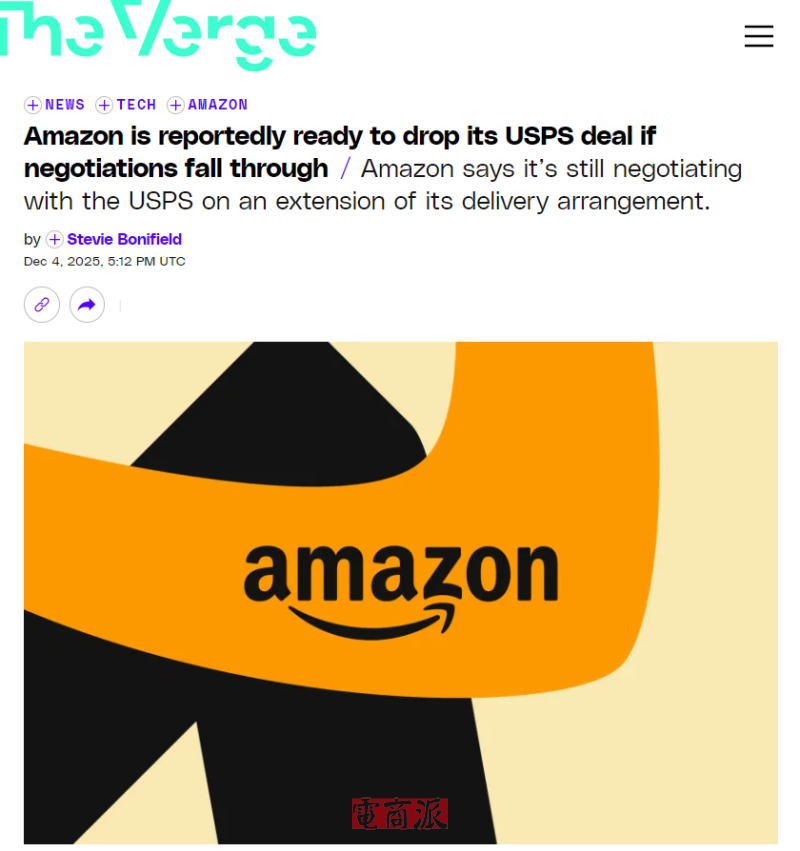Open the Tech category
Image resolution: width=800 pixels, height=851 pixels.
pos(136,105)
